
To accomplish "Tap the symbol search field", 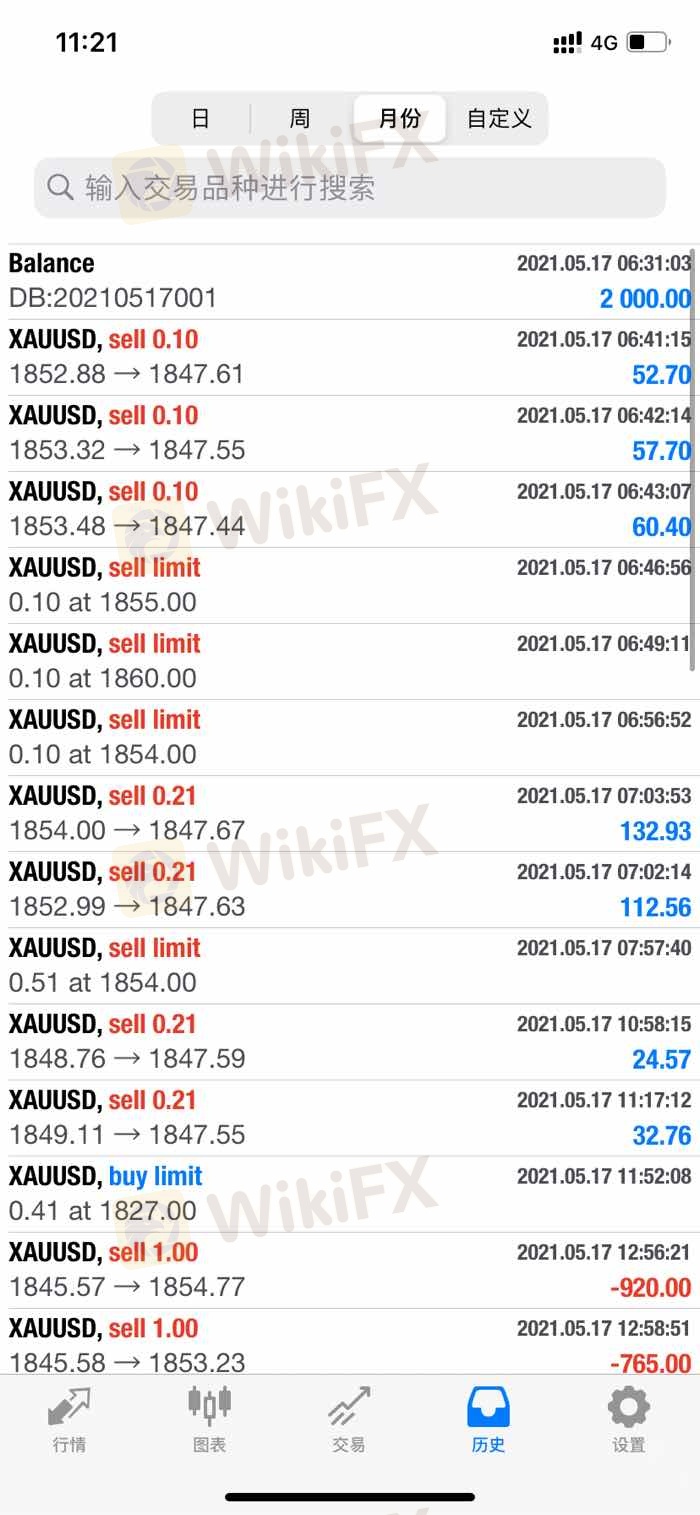I will click(x=350, y=187).
